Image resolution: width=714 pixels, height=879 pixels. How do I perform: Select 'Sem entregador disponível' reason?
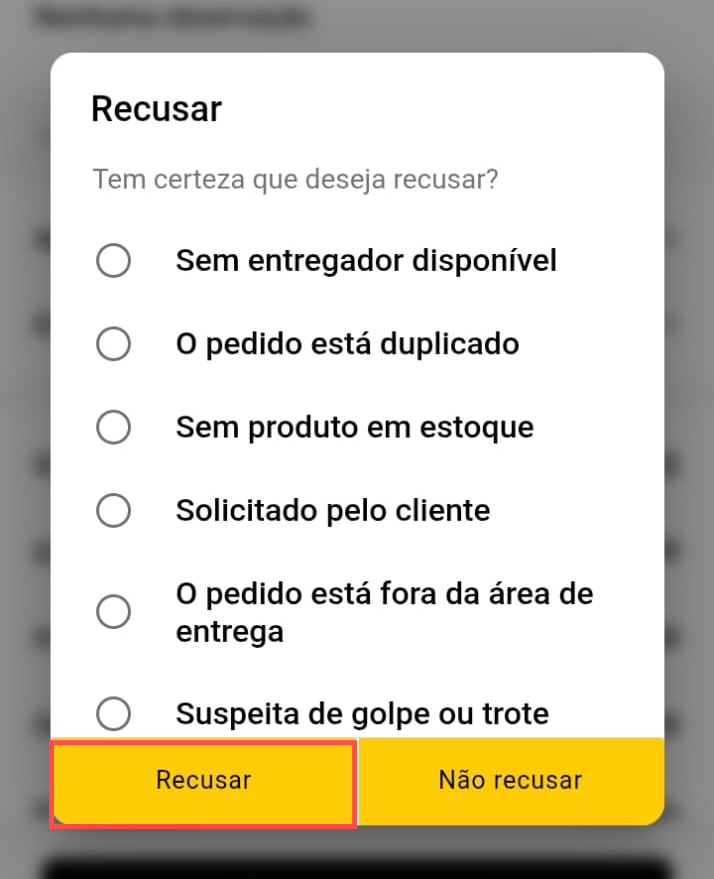113,261
